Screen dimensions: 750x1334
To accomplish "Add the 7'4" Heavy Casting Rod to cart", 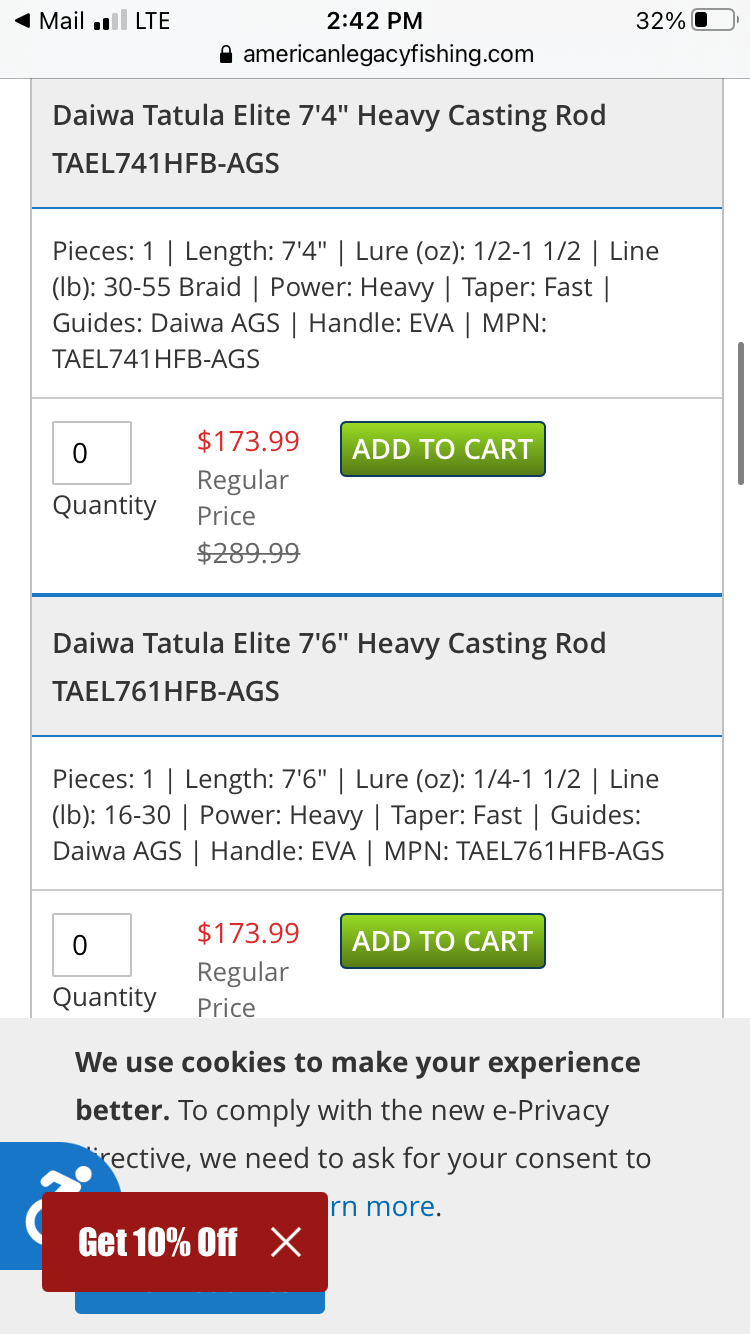I will (x=442, y=449).
